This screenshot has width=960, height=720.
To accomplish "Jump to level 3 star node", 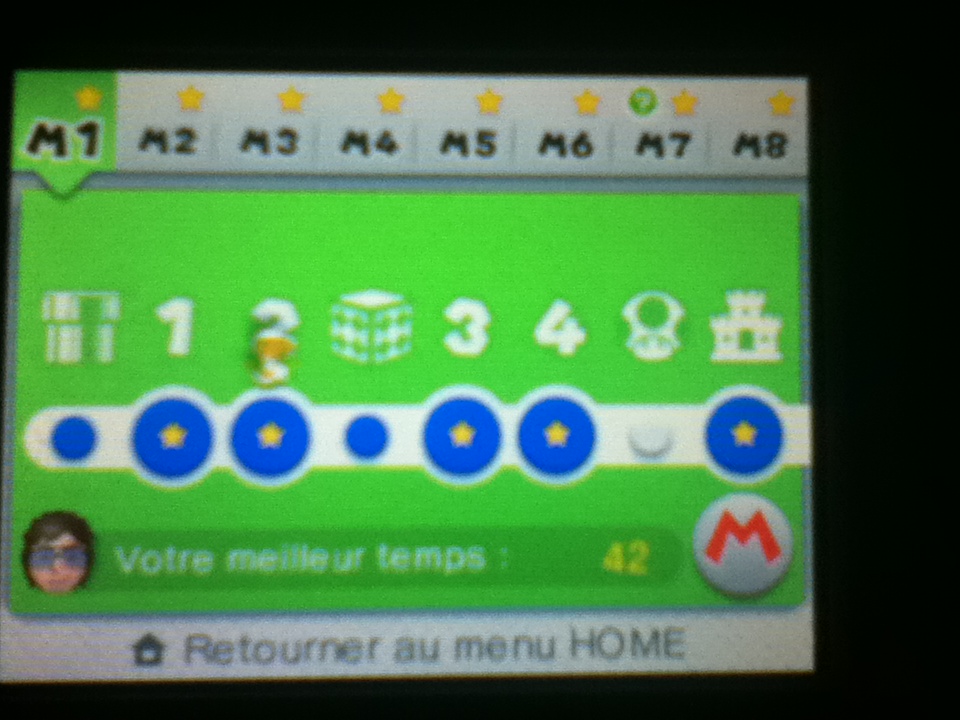I will pos(461,436).
